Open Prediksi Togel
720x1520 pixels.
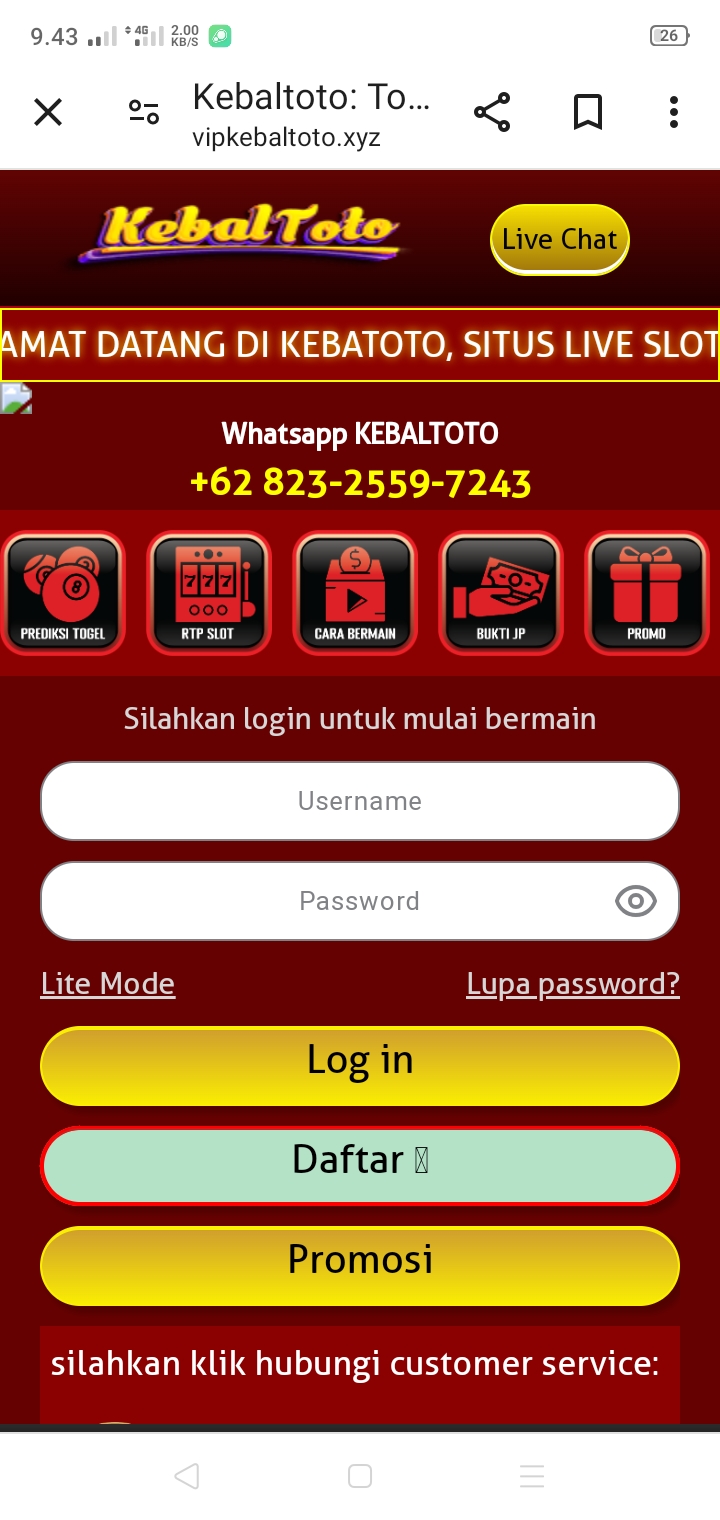point(63,593)
